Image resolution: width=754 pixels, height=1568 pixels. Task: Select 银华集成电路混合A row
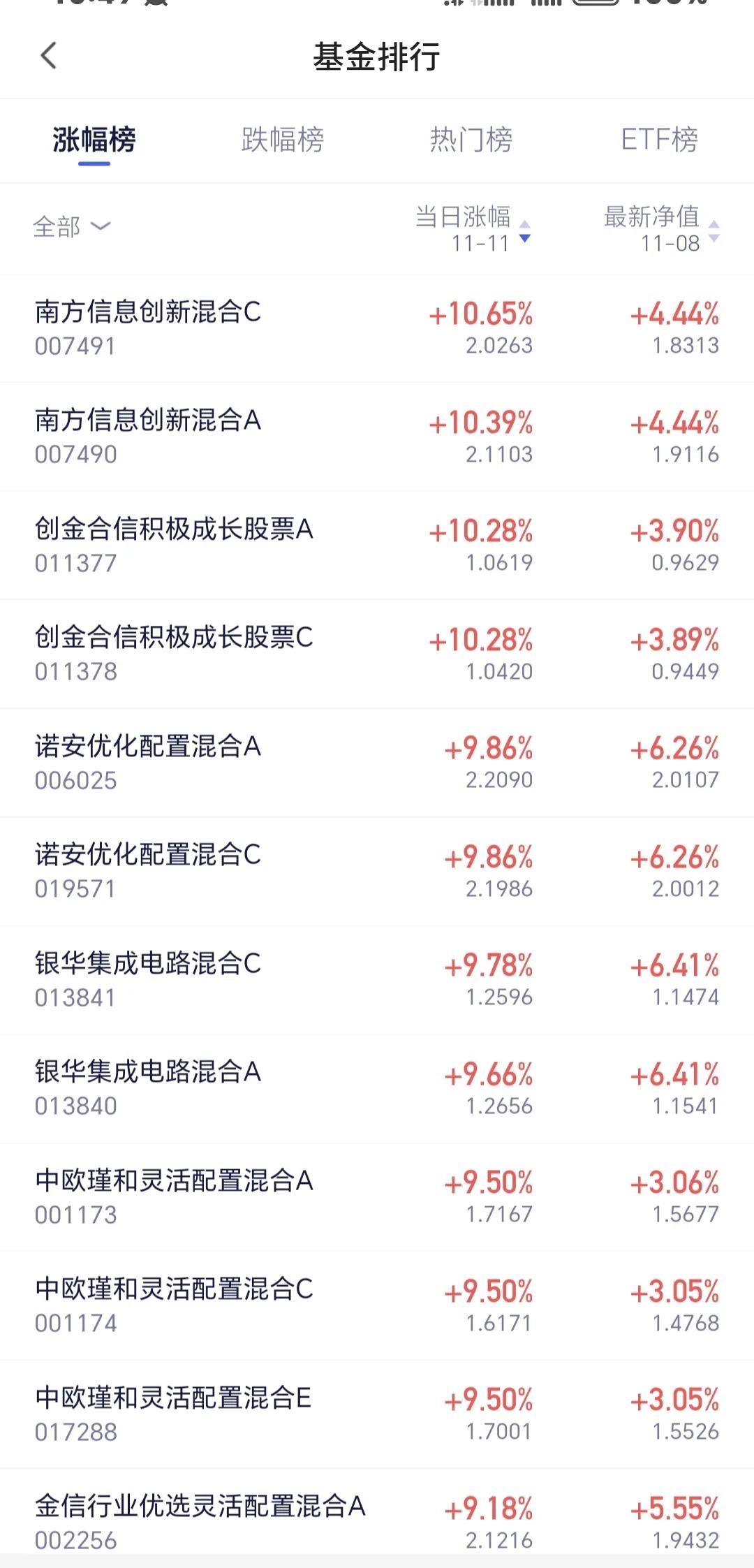[377, 1089]
